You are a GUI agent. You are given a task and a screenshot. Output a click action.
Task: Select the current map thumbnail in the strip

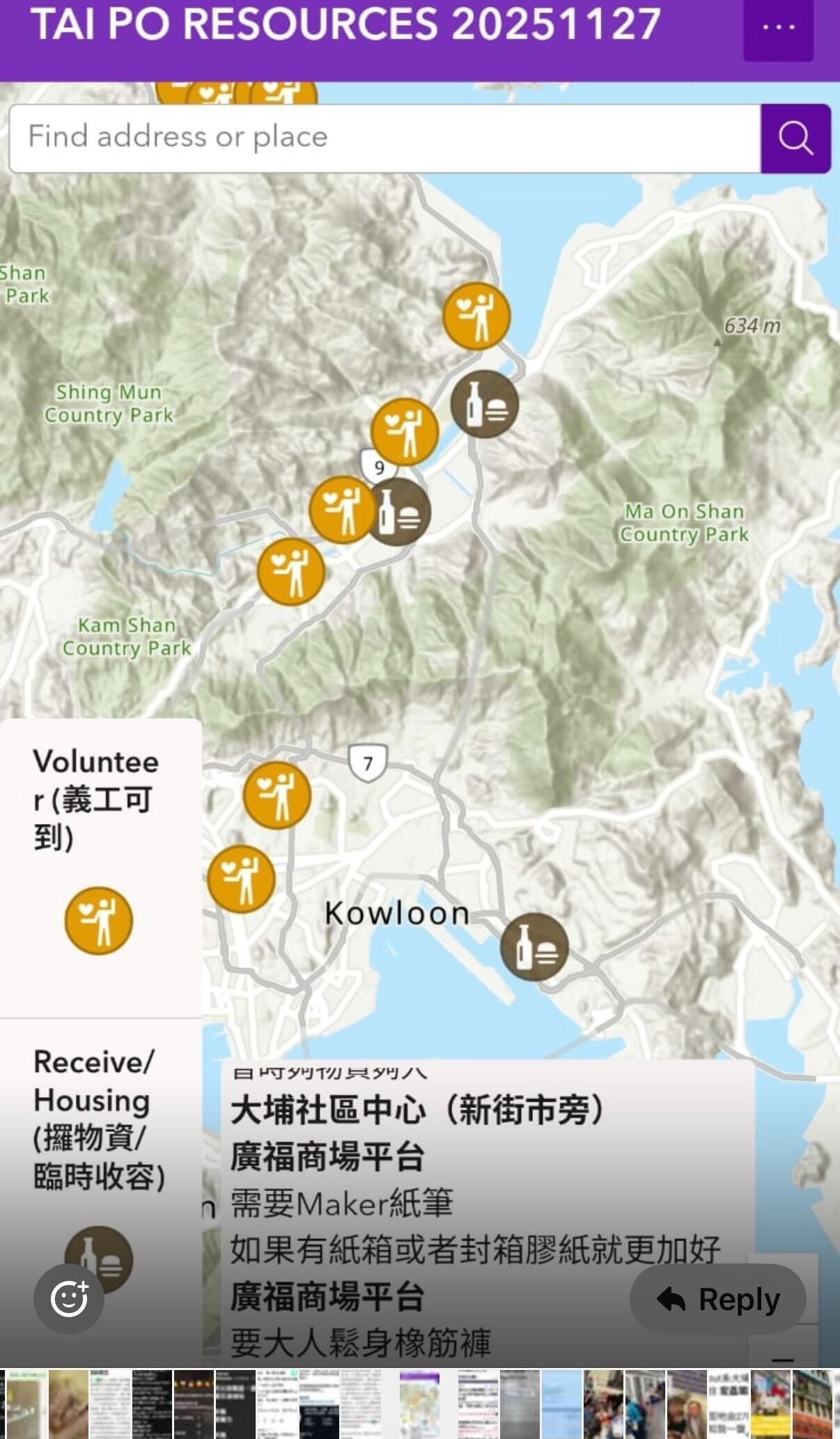(419, 1403)
